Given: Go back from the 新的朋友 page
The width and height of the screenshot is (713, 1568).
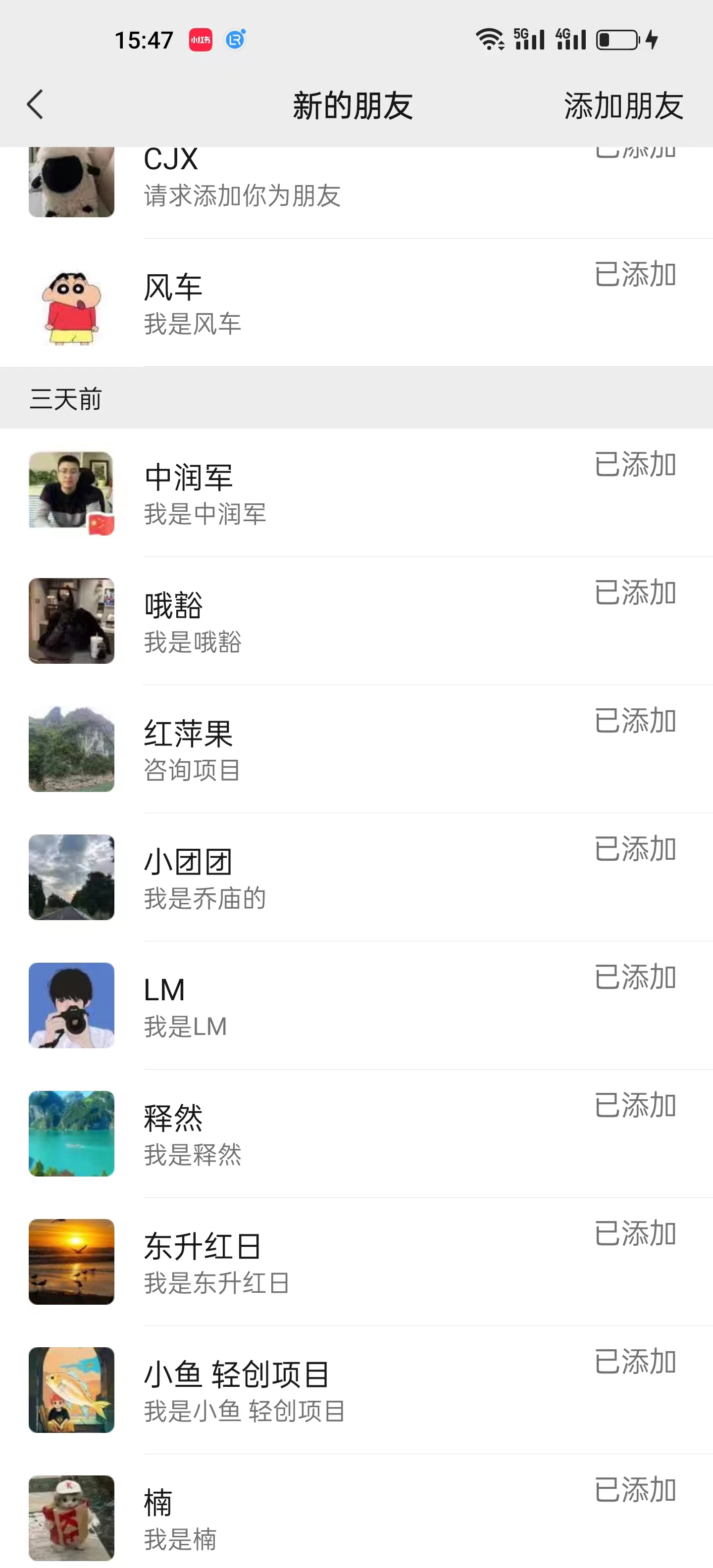Looking at the screenshot, I should [35, 105].
